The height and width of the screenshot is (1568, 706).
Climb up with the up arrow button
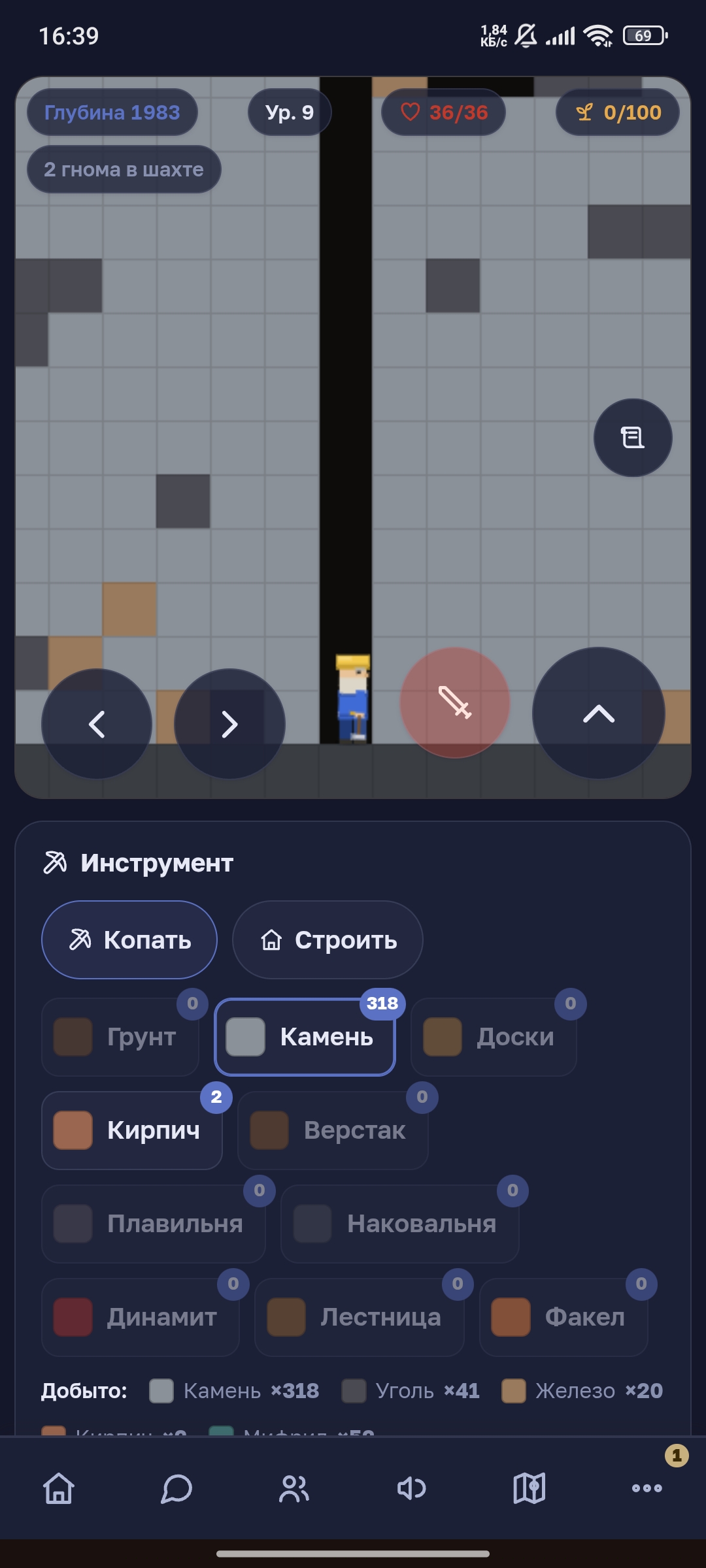599,713
